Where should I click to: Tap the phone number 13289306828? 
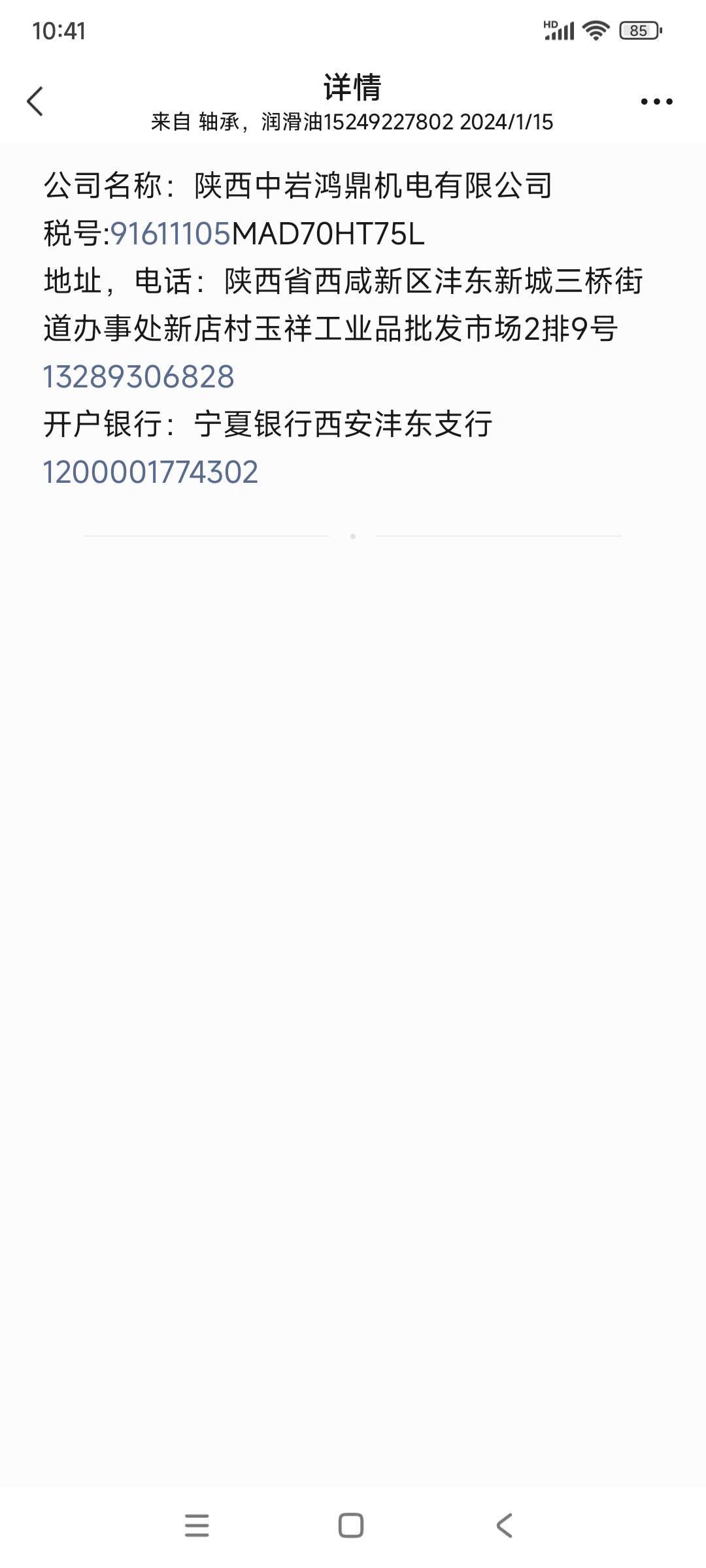coord(139,377)
